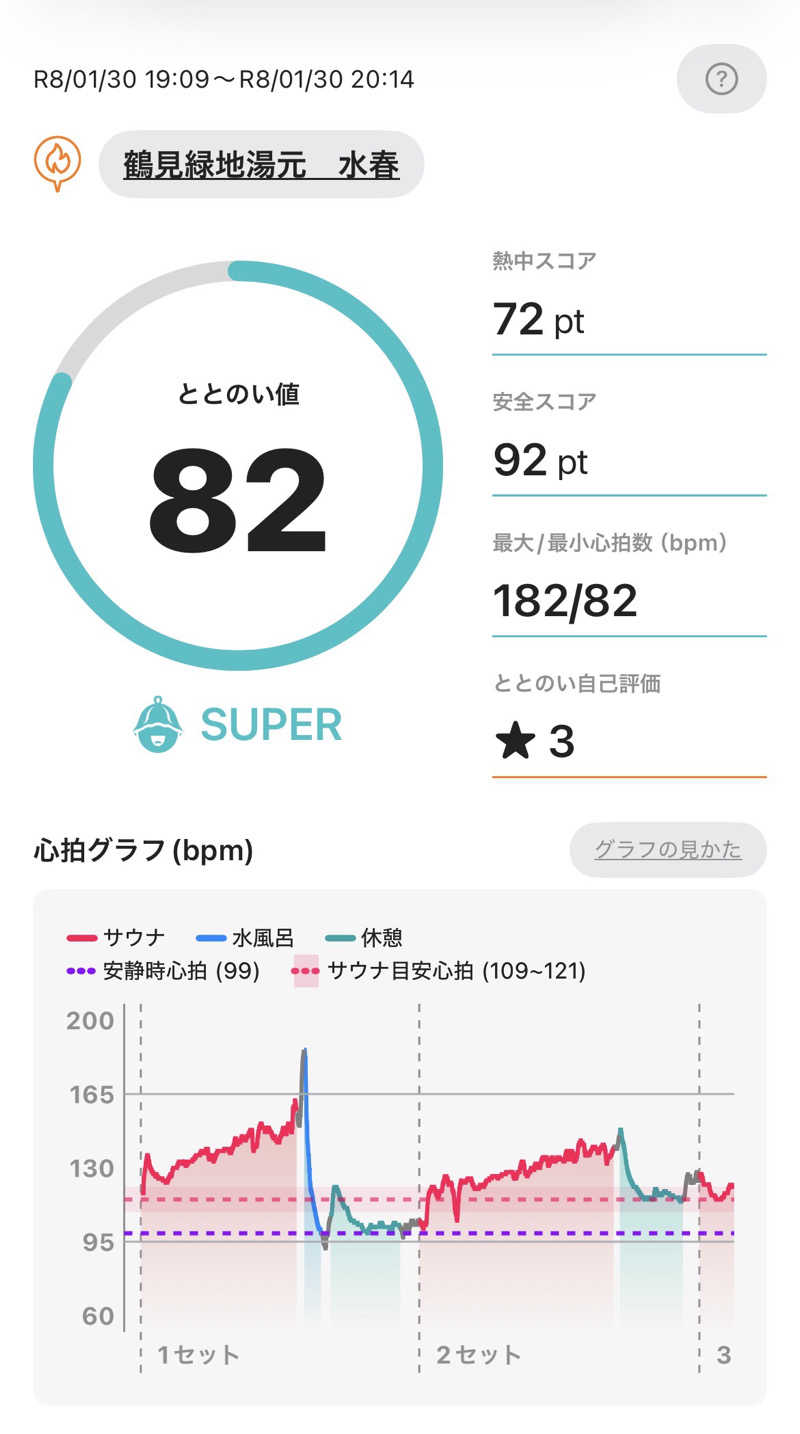Viewport: 800px width, 1434px height.
Task: Edit the ととのい自己評価 star rating
Action: pos(629,741)
